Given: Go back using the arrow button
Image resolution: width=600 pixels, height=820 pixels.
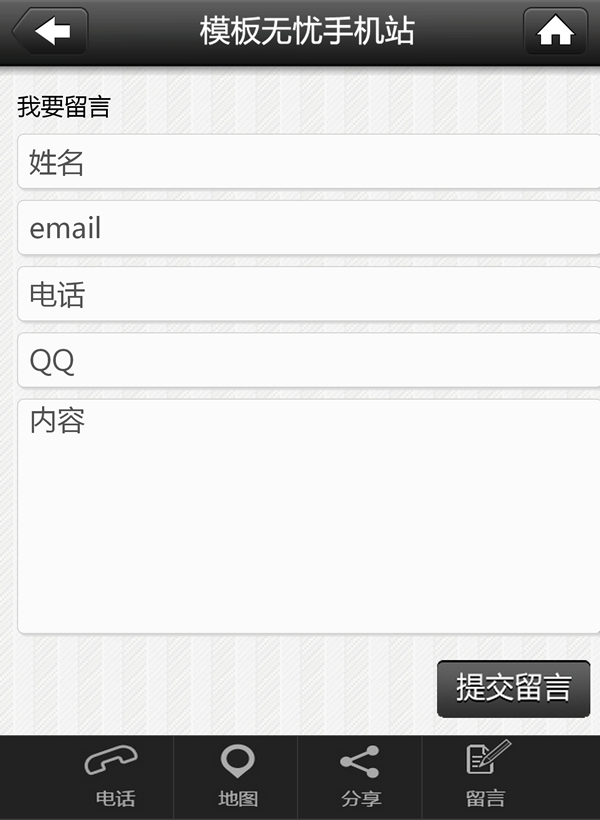Looking at the screenshot, I should tap(50, 31).
